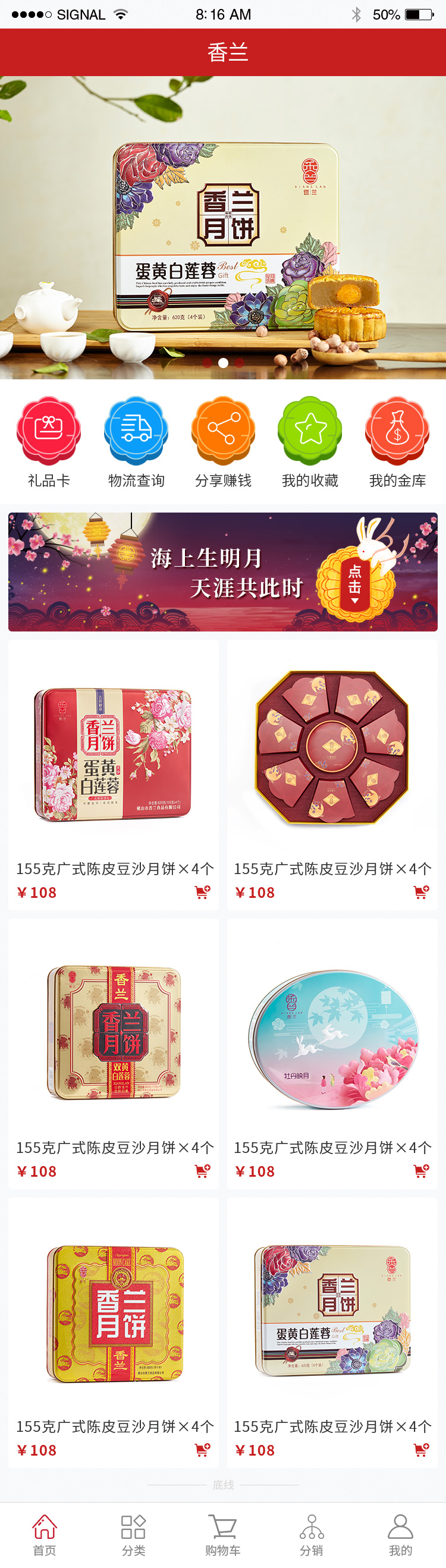
Task: Open the 海上生明月 promotional banner
Action: pos(222,571)
